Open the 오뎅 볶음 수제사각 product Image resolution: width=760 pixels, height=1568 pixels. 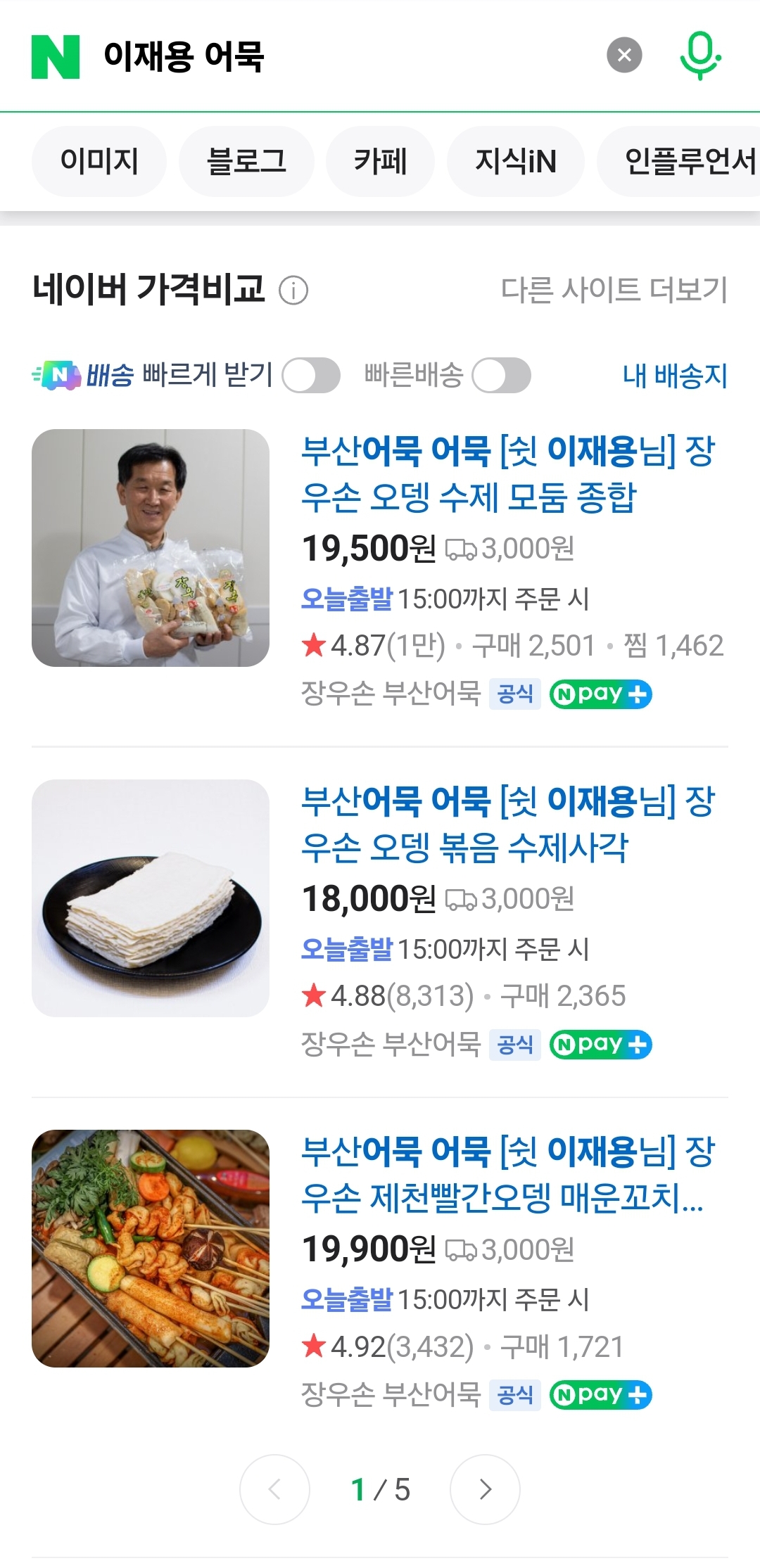(x=507, y=824)
